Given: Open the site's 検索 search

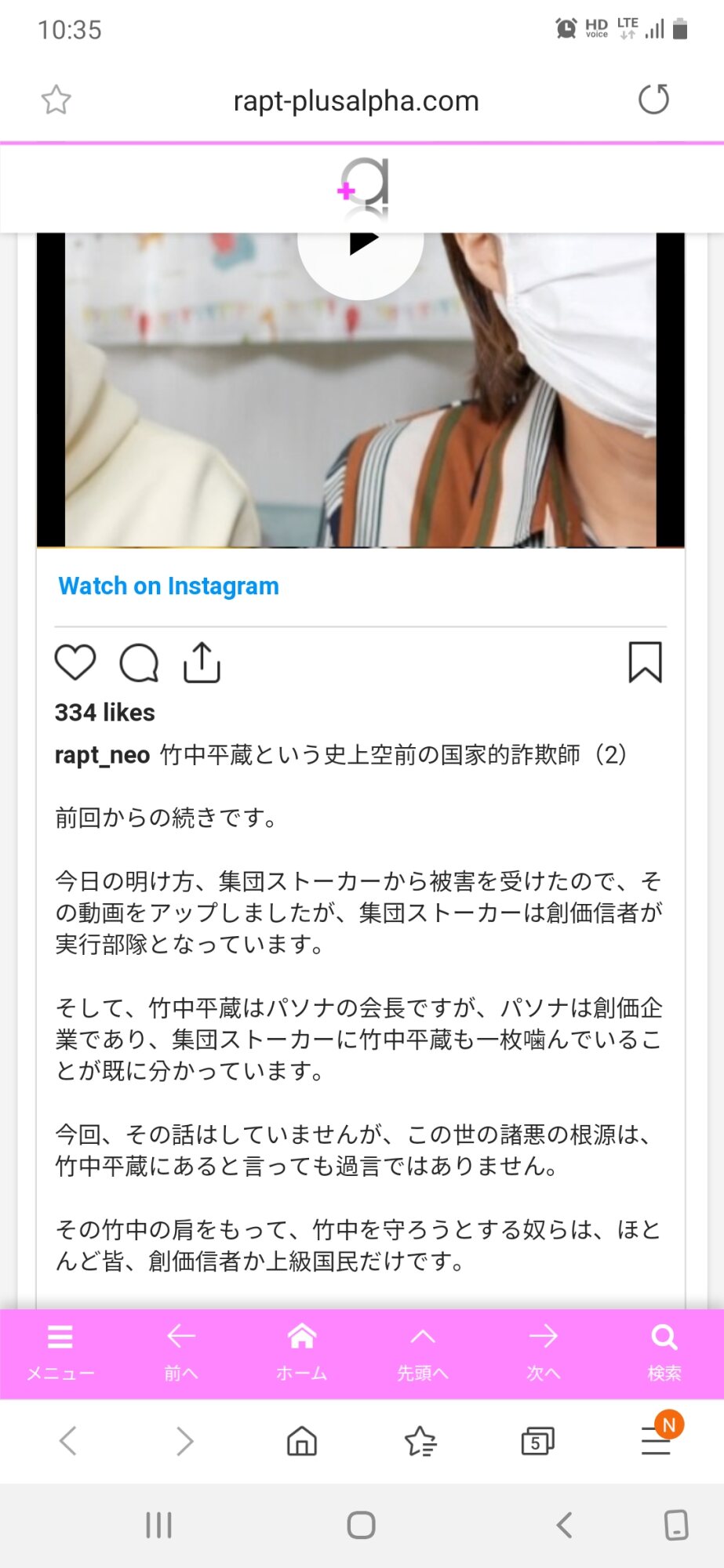Looking at the screenshot, I should pos(664,1352).
